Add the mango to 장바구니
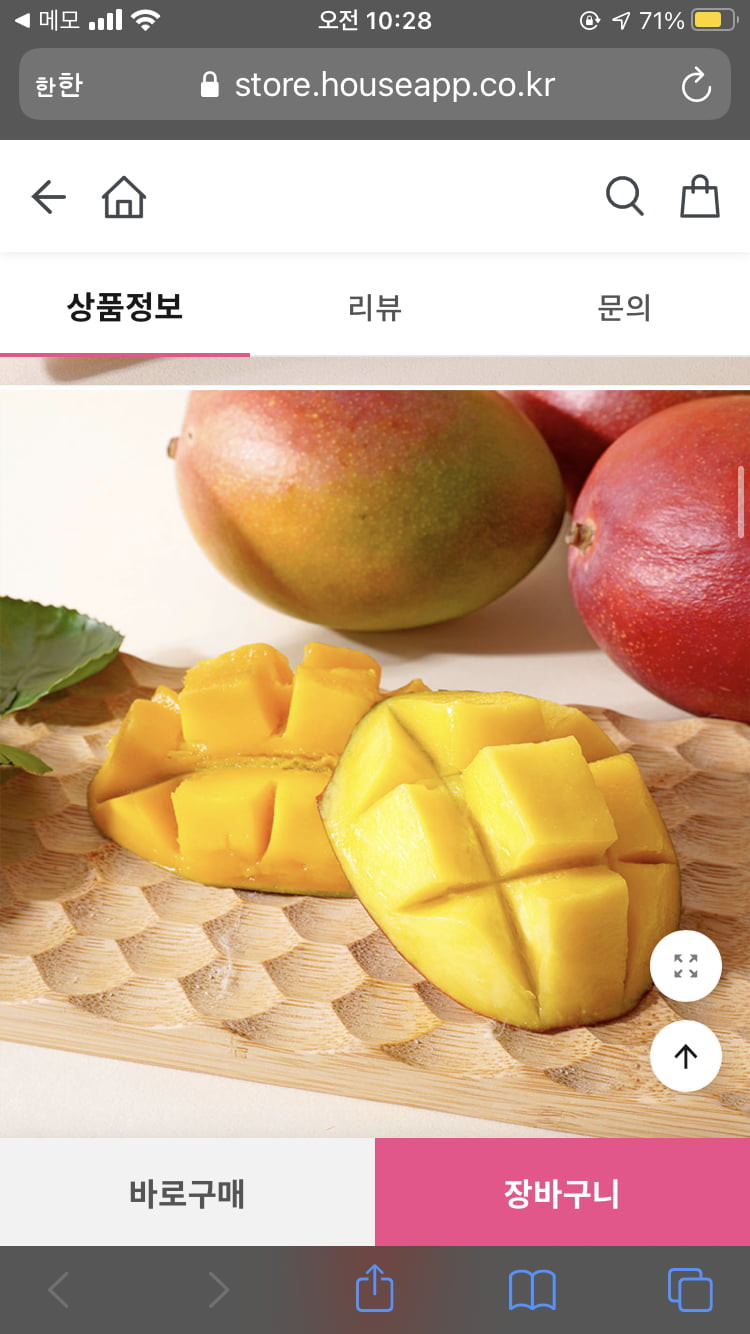The image size is (750, 1334). (562, 1193)
